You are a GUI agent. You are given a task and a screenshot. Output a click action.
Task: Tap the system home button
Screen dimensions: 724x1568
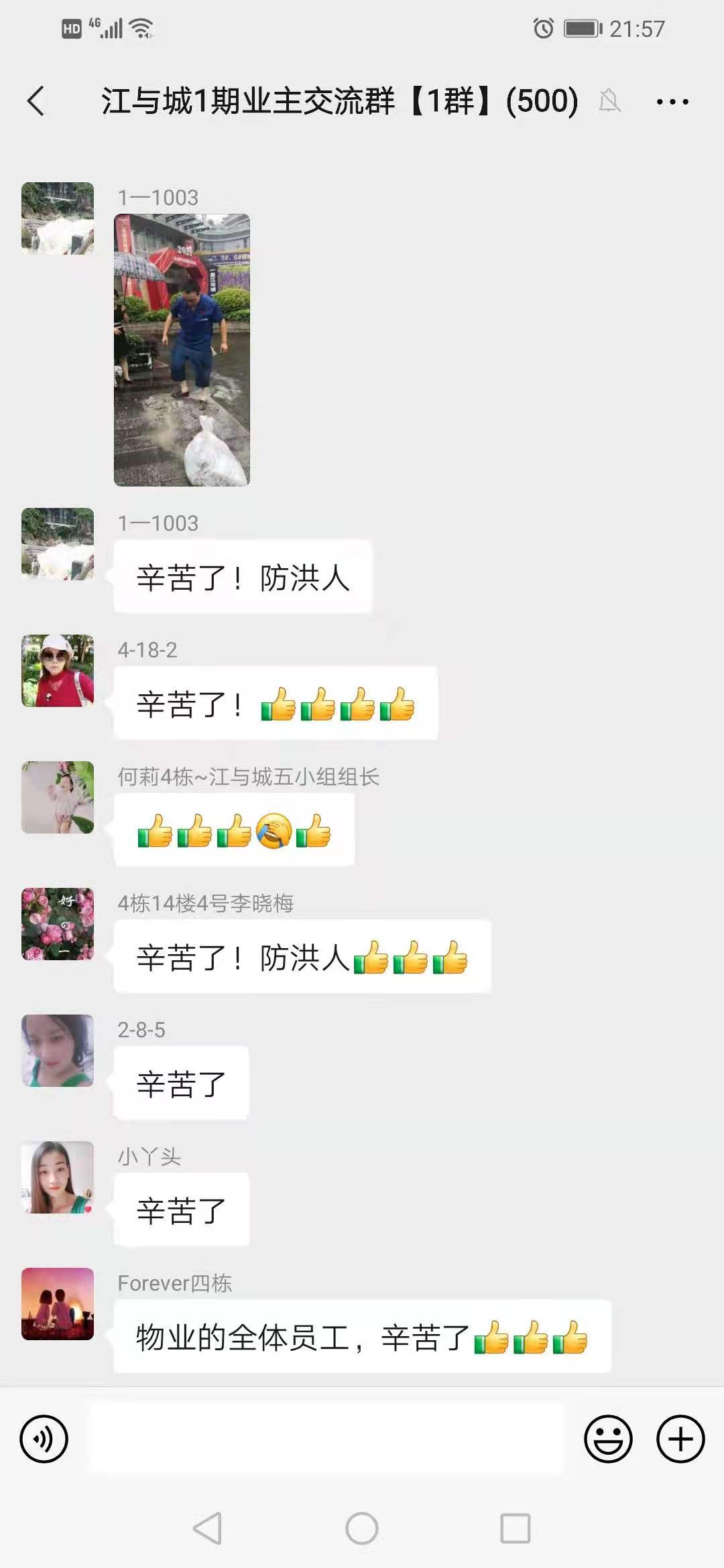click(362, 1528)
